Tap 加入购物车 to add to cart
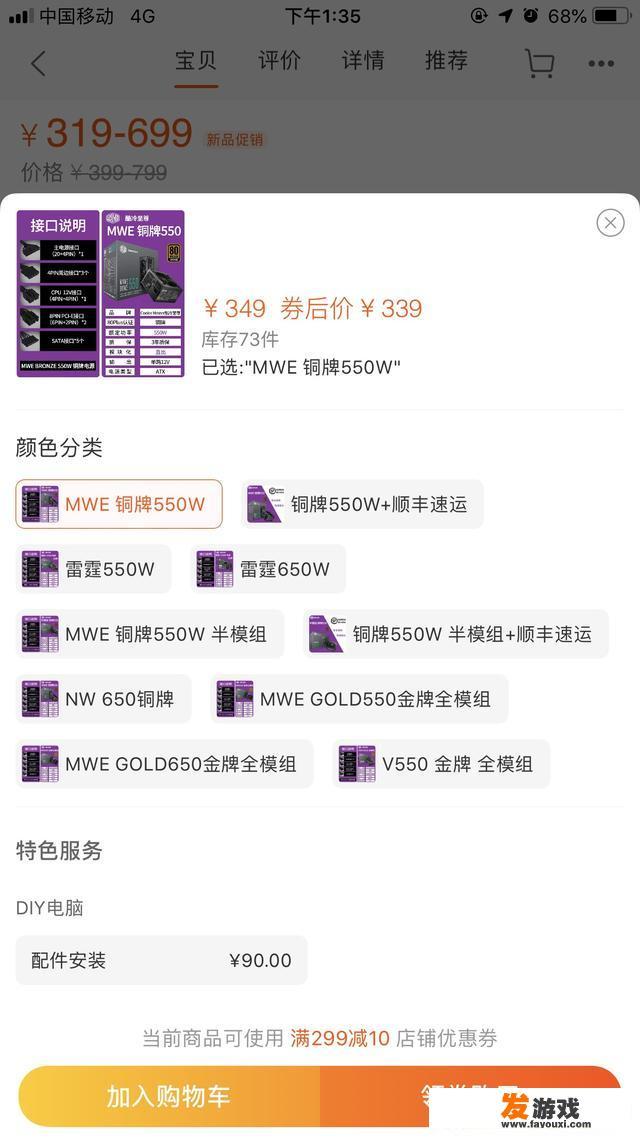 tap(168, 1096)
